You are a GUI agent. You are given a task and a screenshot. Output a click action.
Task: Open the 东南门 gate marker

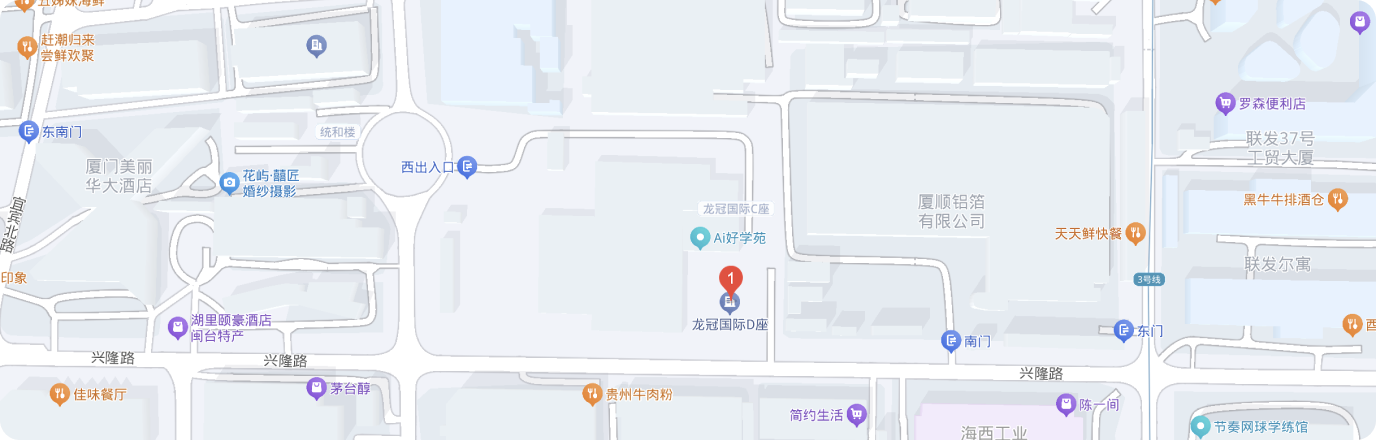click(27, 131)
